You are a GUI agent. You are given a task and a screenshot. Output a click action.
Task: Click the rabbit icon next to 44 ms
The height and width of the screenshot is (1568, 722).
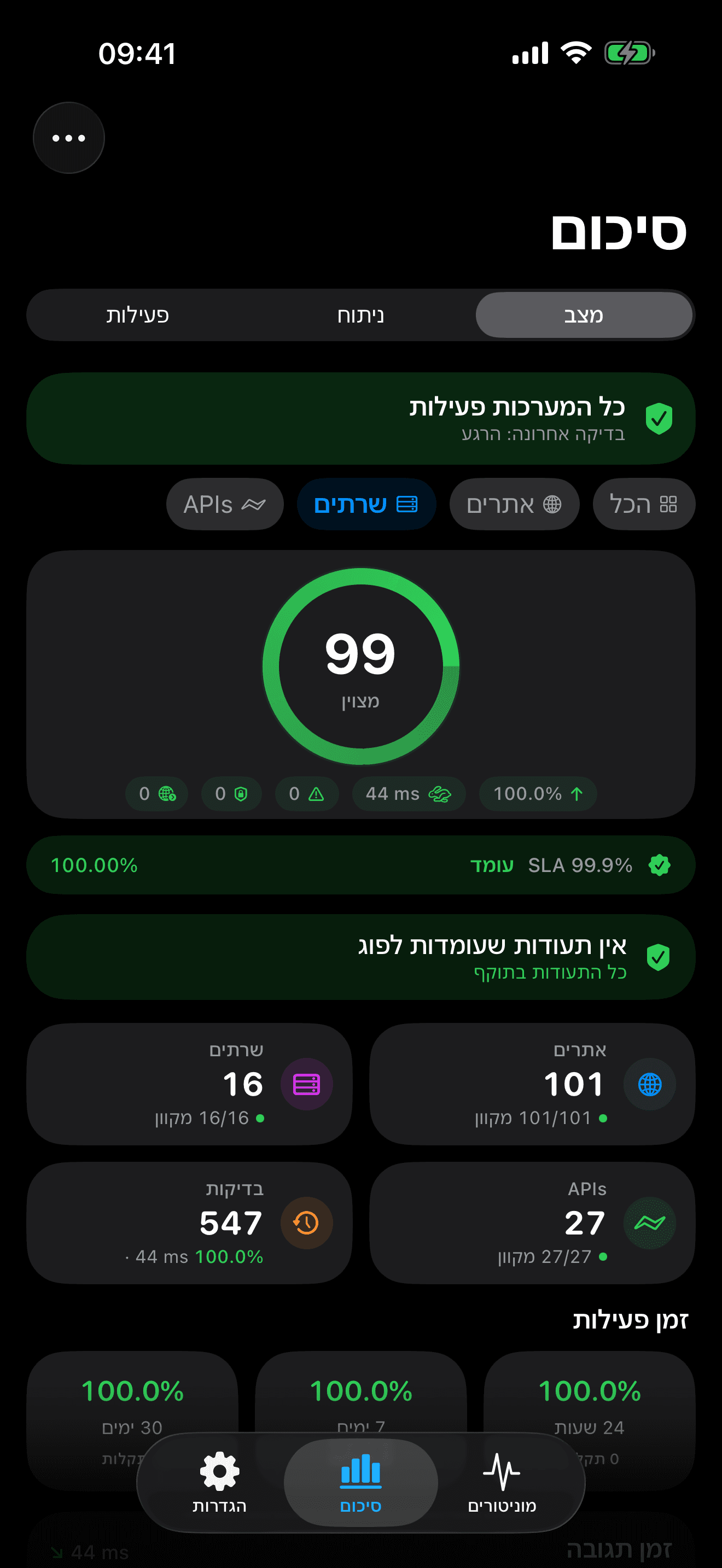441,794
